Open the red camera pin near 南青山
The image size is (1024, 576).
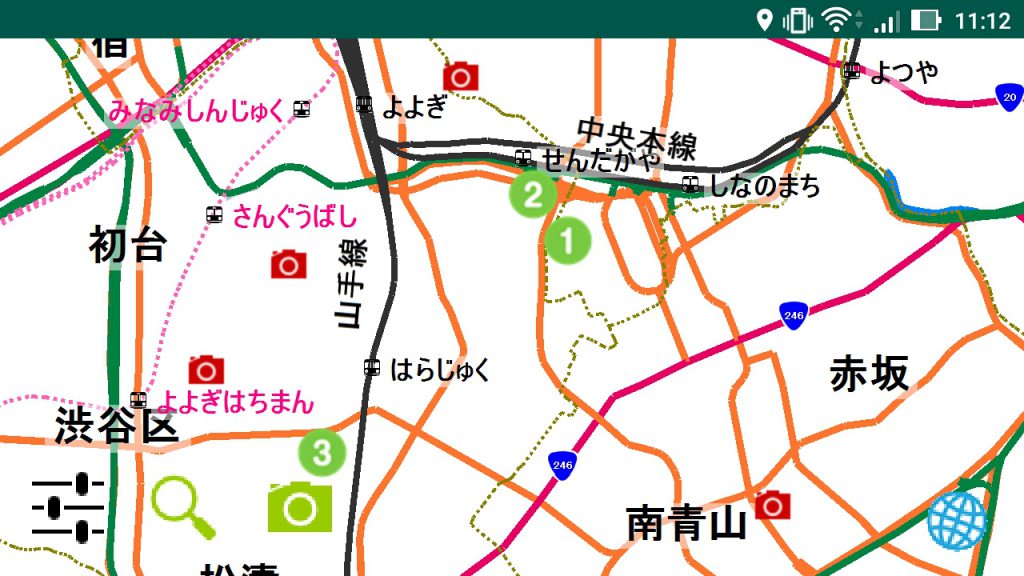[x=772, y=505]
